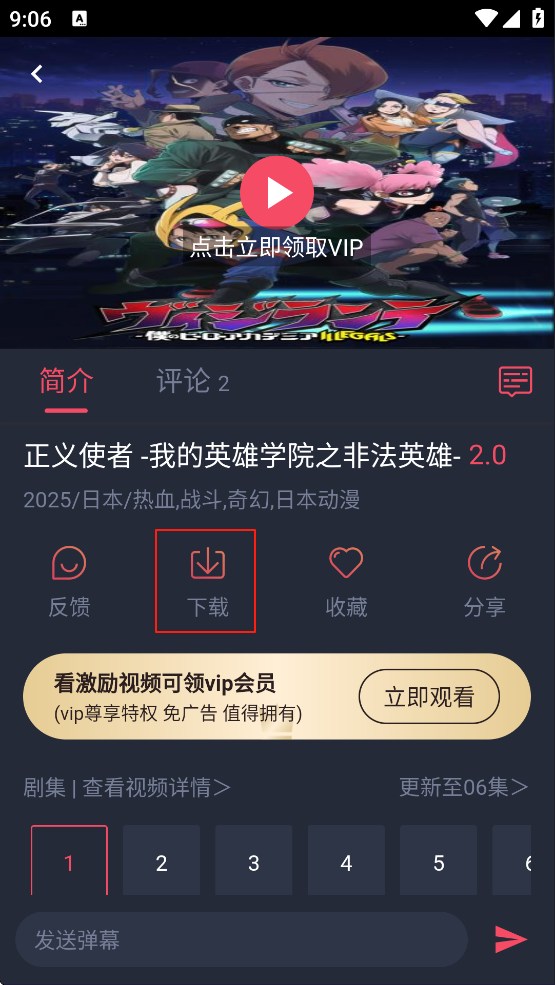Choose episode 3
This screenshot has width=555, height=985.
(x=254, y=860)
